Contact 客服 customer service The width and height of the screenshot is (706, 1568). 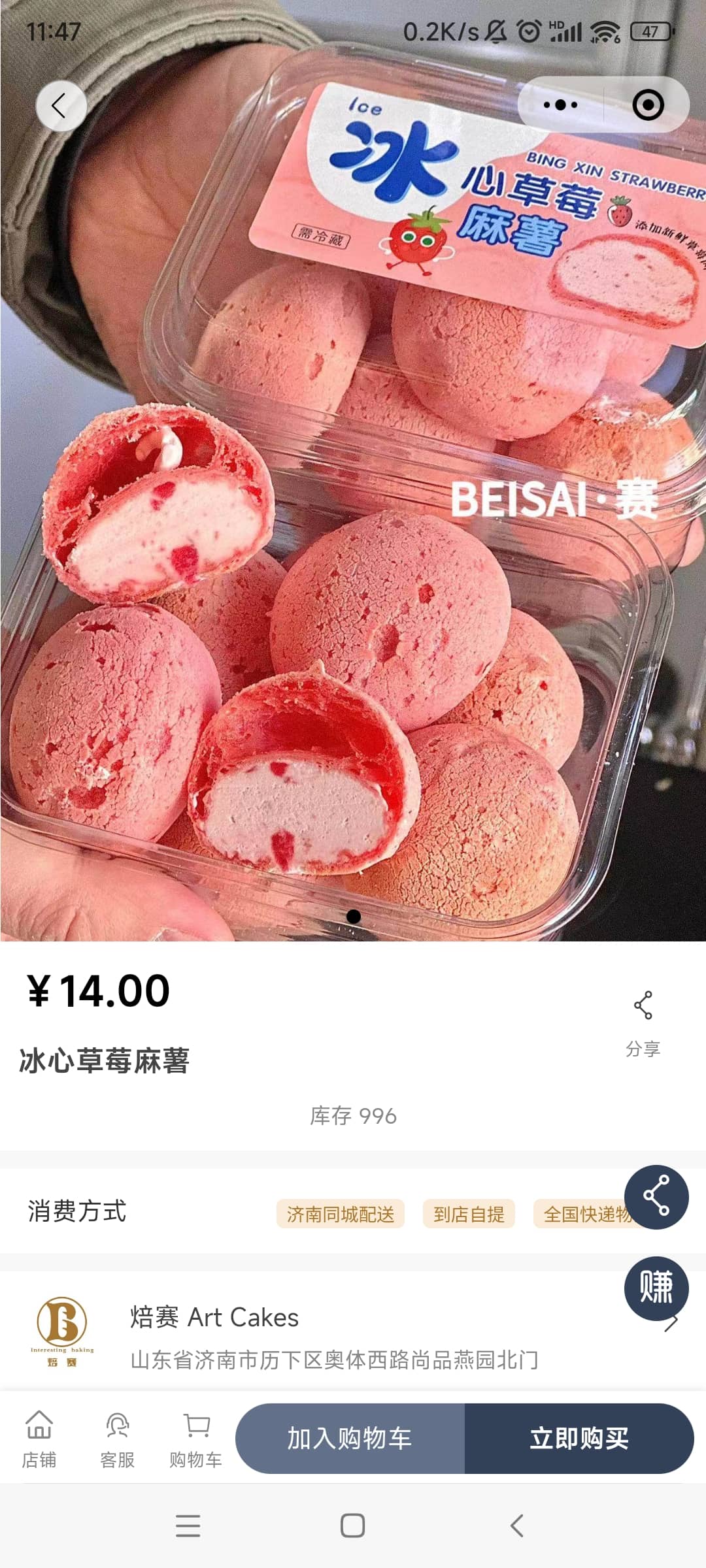tap(118, 1439)
